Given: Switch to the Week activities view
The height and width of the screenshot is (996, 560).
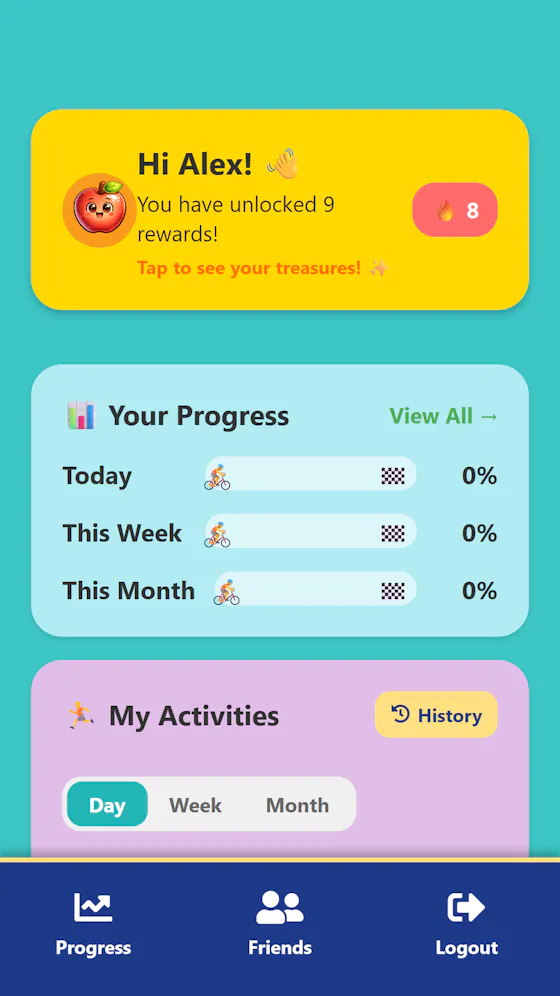Looking at the screenshot, I should [x=195, y=804].
